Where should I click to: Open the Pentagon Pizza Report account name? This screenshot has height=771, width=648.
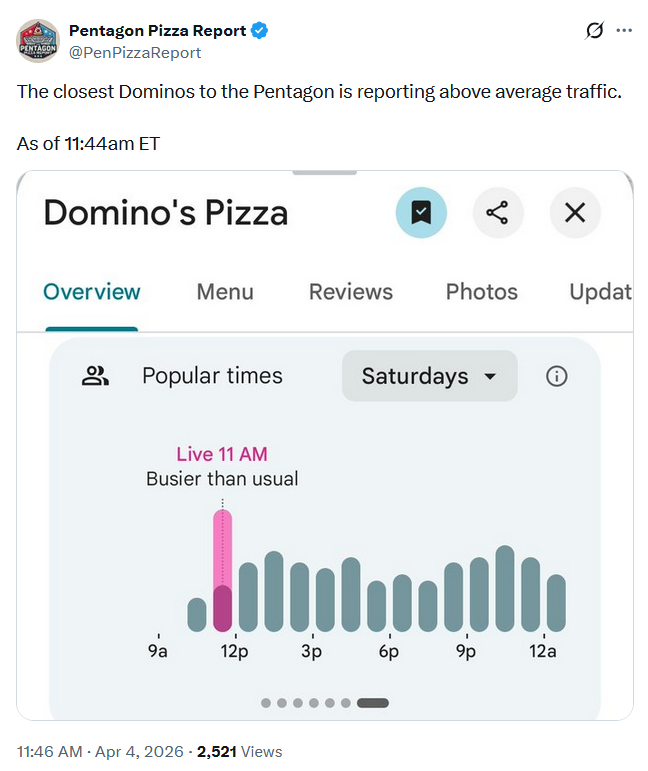[x=157, y=31]
